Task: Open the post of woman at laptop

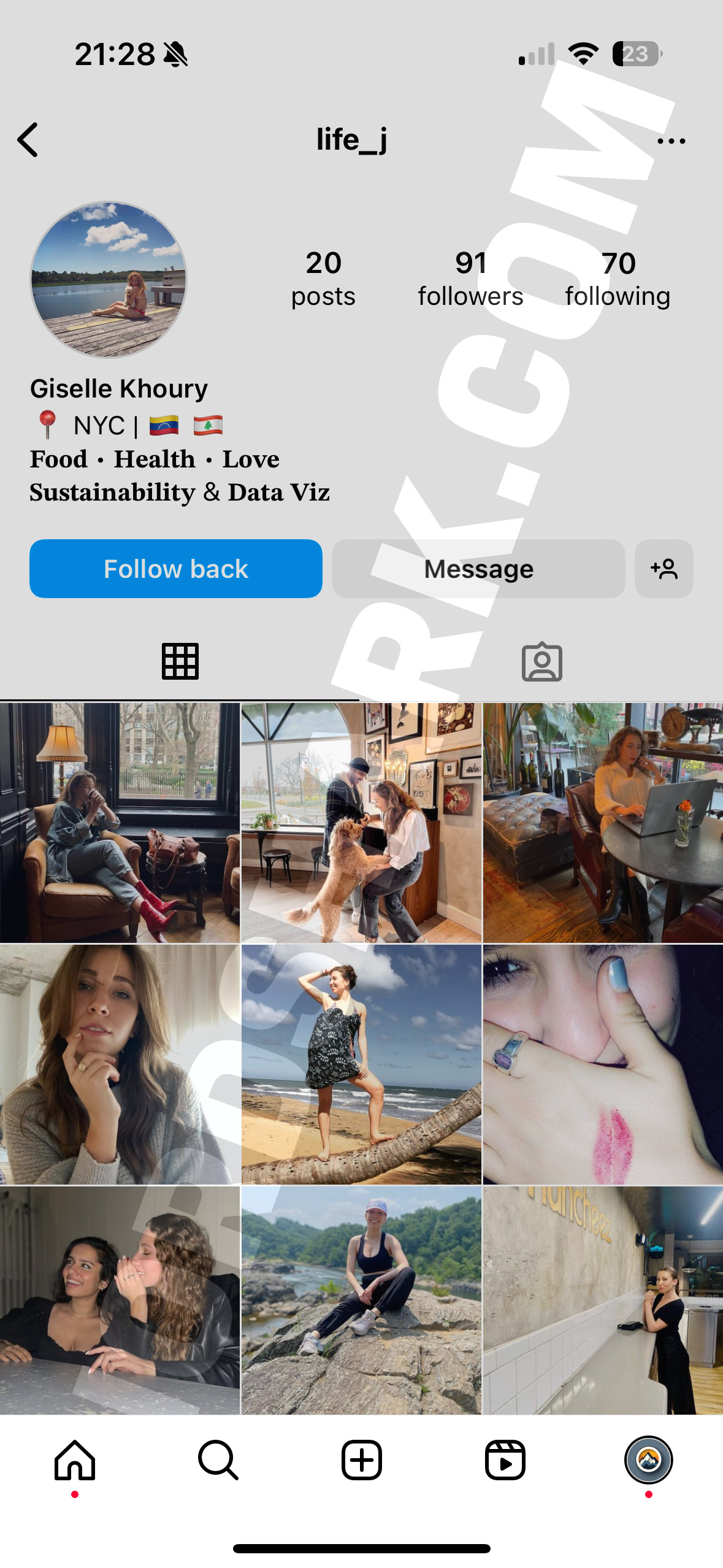Action: (603, 823)
